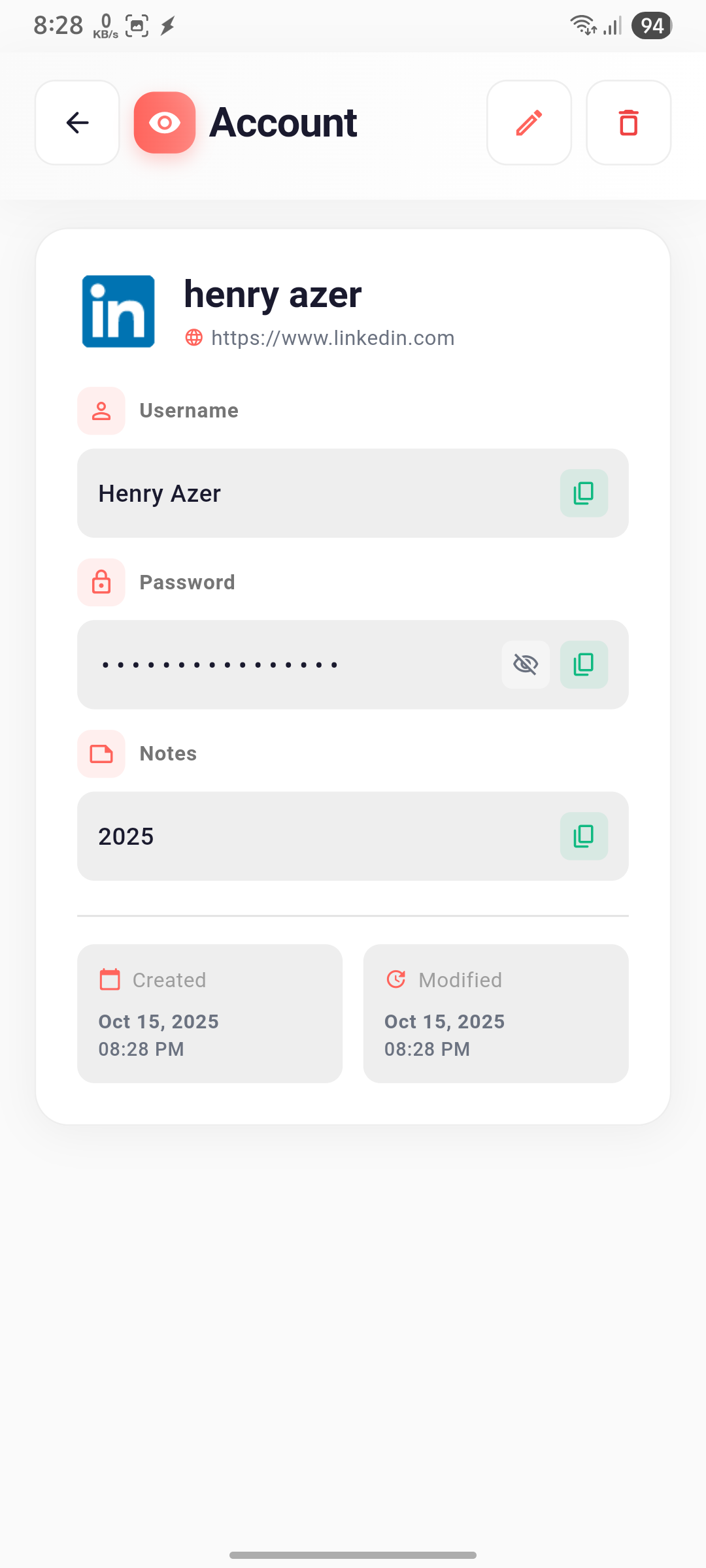The width and height of the screenshot is (706, 1568).
Task: Tap the Password lock icon
Action: coord(101,582)
